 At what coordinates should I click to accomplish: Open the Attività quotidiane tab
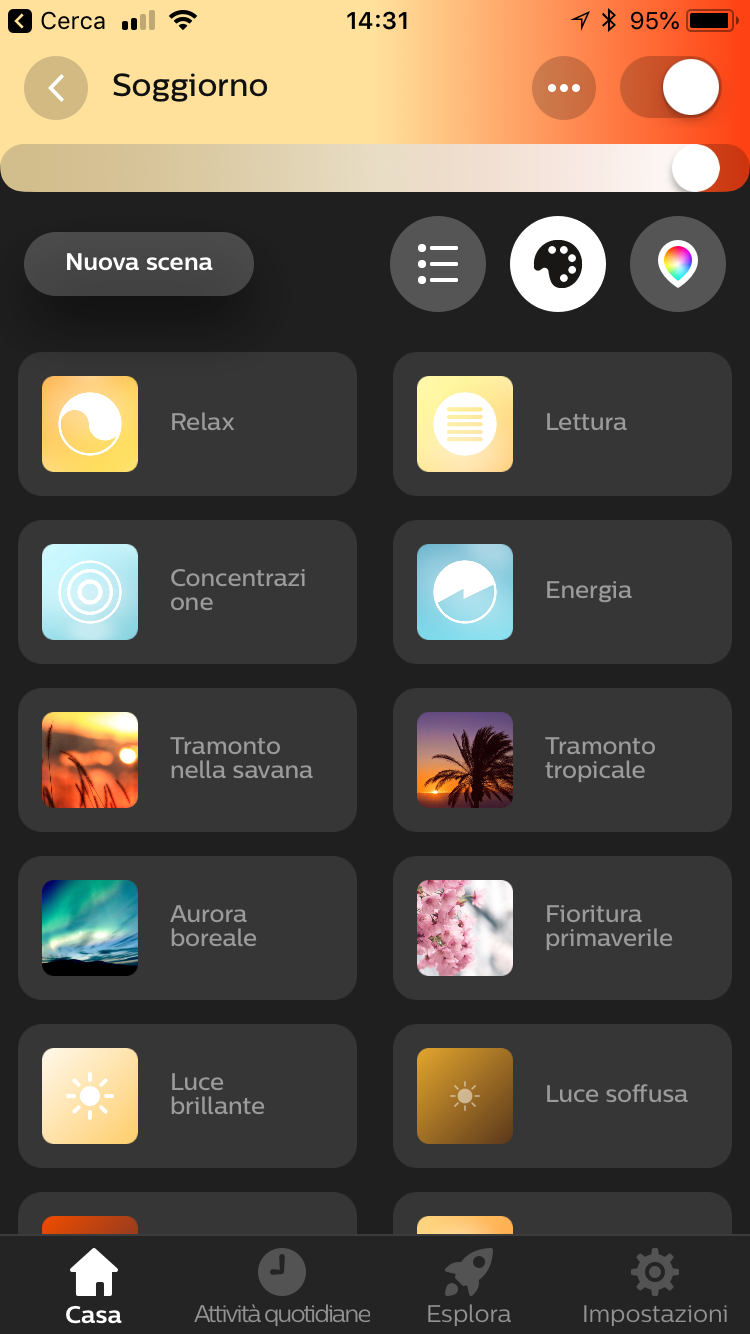click(282, 1286)
